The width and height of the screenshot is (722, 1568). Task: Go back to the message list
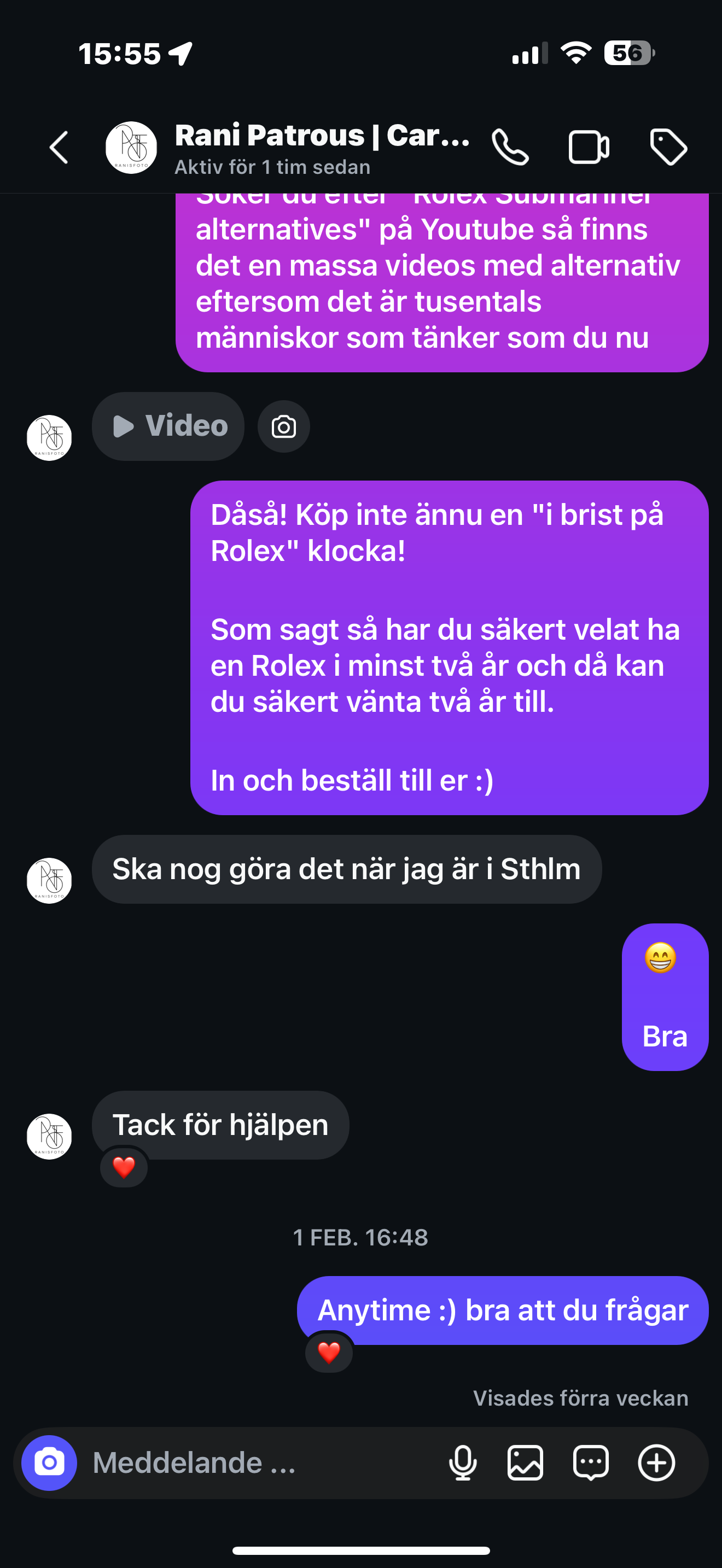pyautogui.click(x=59, y=147)
